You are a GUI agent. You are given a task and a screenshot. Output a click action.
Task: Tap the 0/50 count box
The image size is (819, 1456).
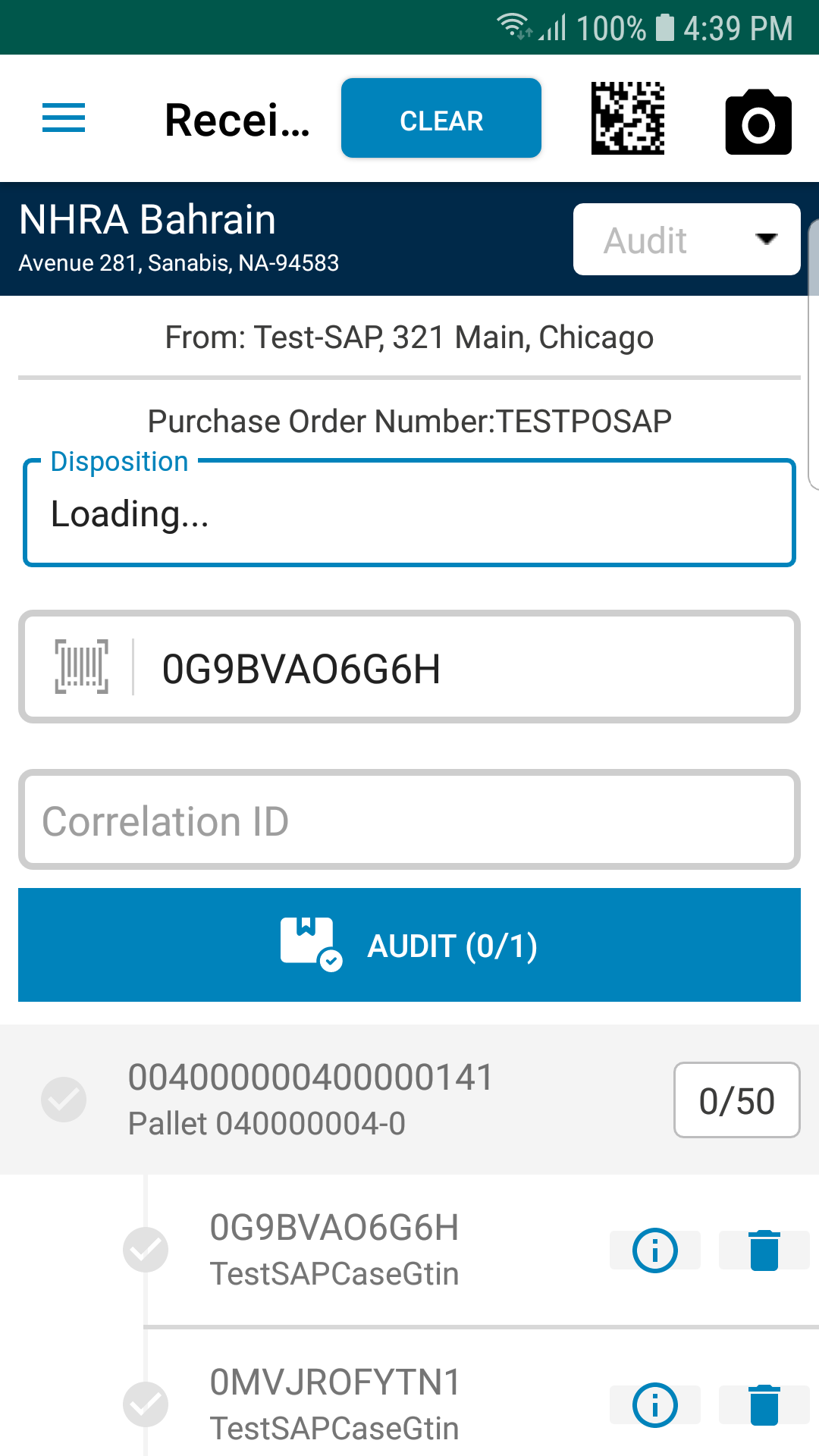click(x=737, y=1100)
